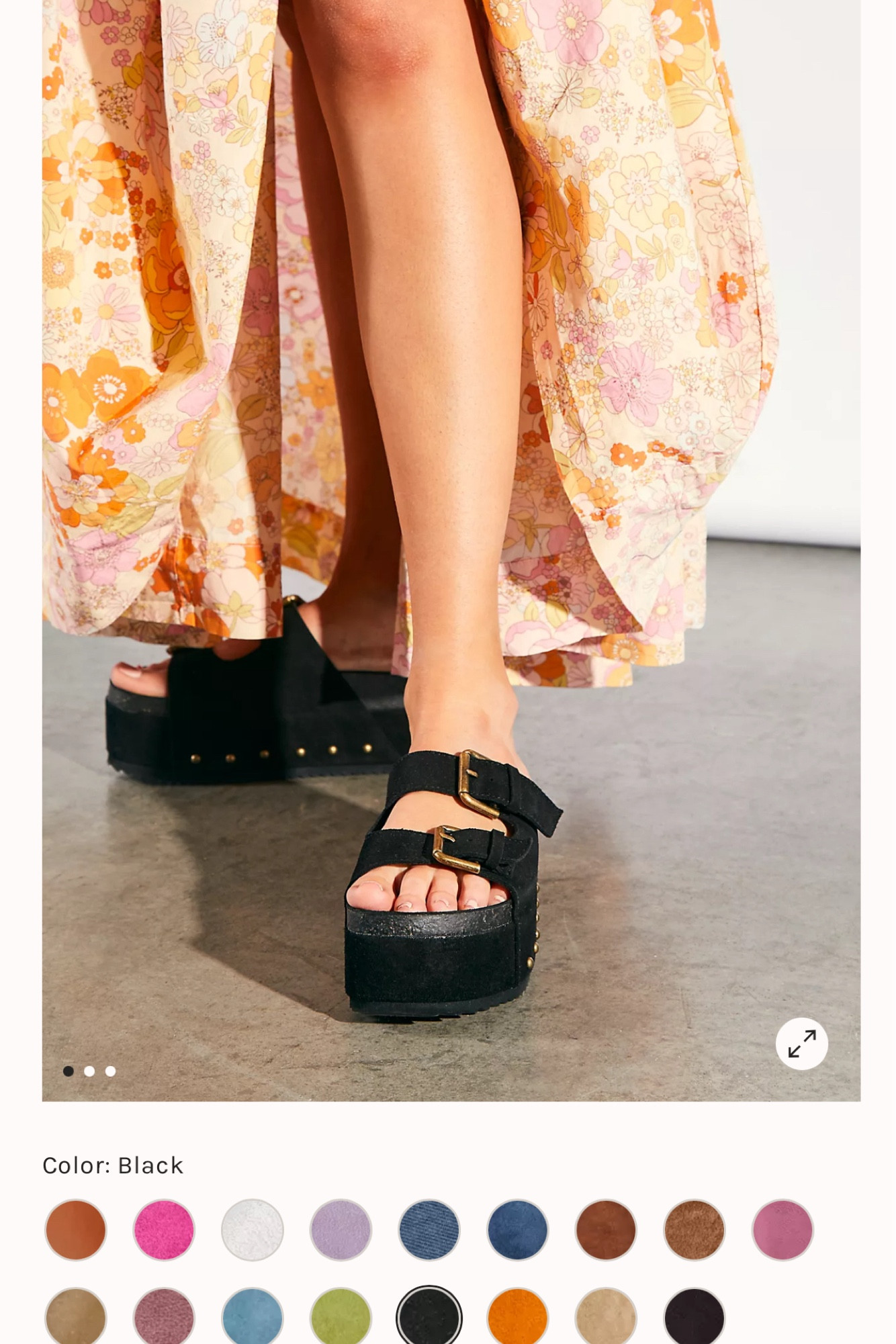
Task: Return to the first photo using the carousel dot
Action: pyautogui.click(x=68, y=1071)
